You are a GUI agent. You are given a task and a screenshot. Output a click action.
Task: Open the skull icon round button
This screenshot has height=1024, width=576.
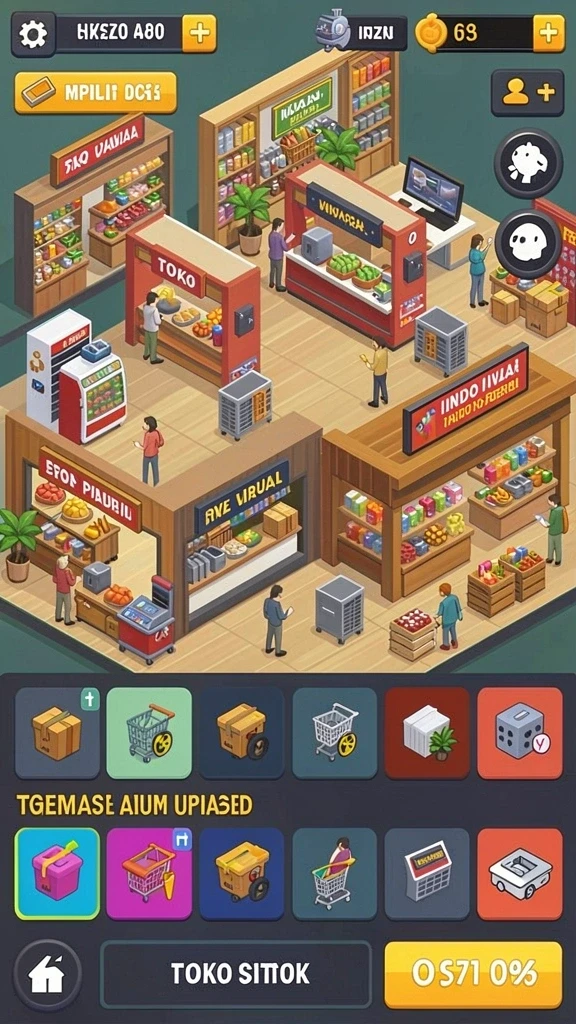click(528, 244)
